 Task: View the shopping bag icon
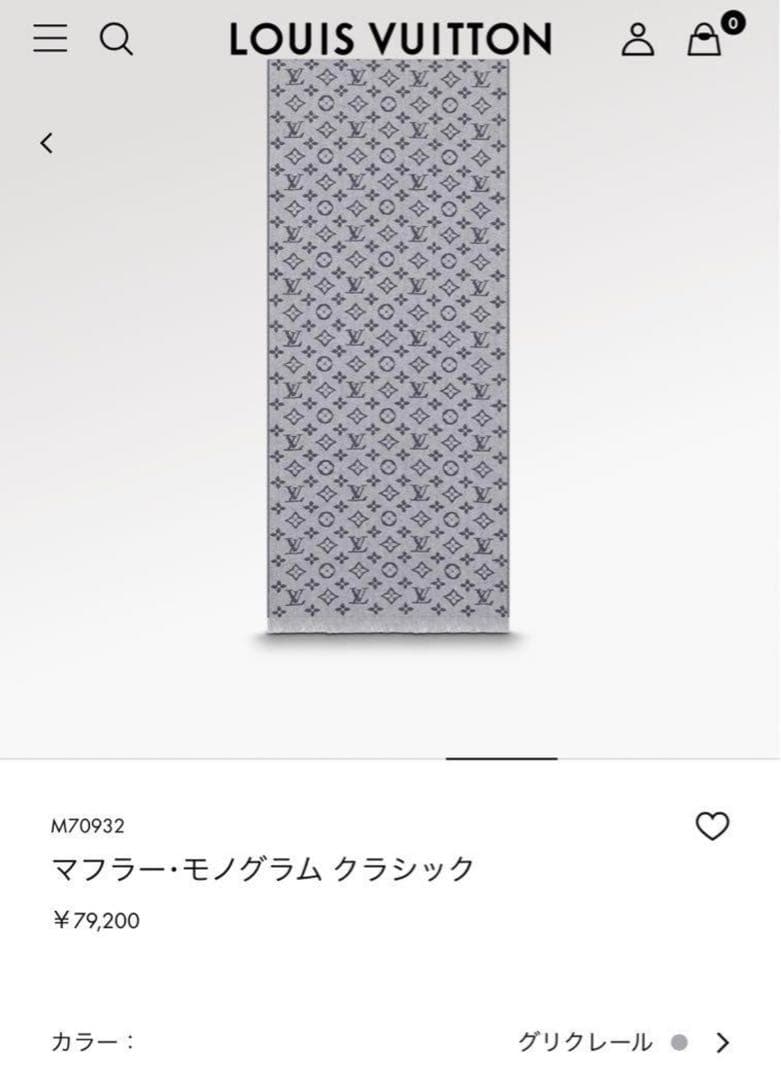[x=704, y=42]
